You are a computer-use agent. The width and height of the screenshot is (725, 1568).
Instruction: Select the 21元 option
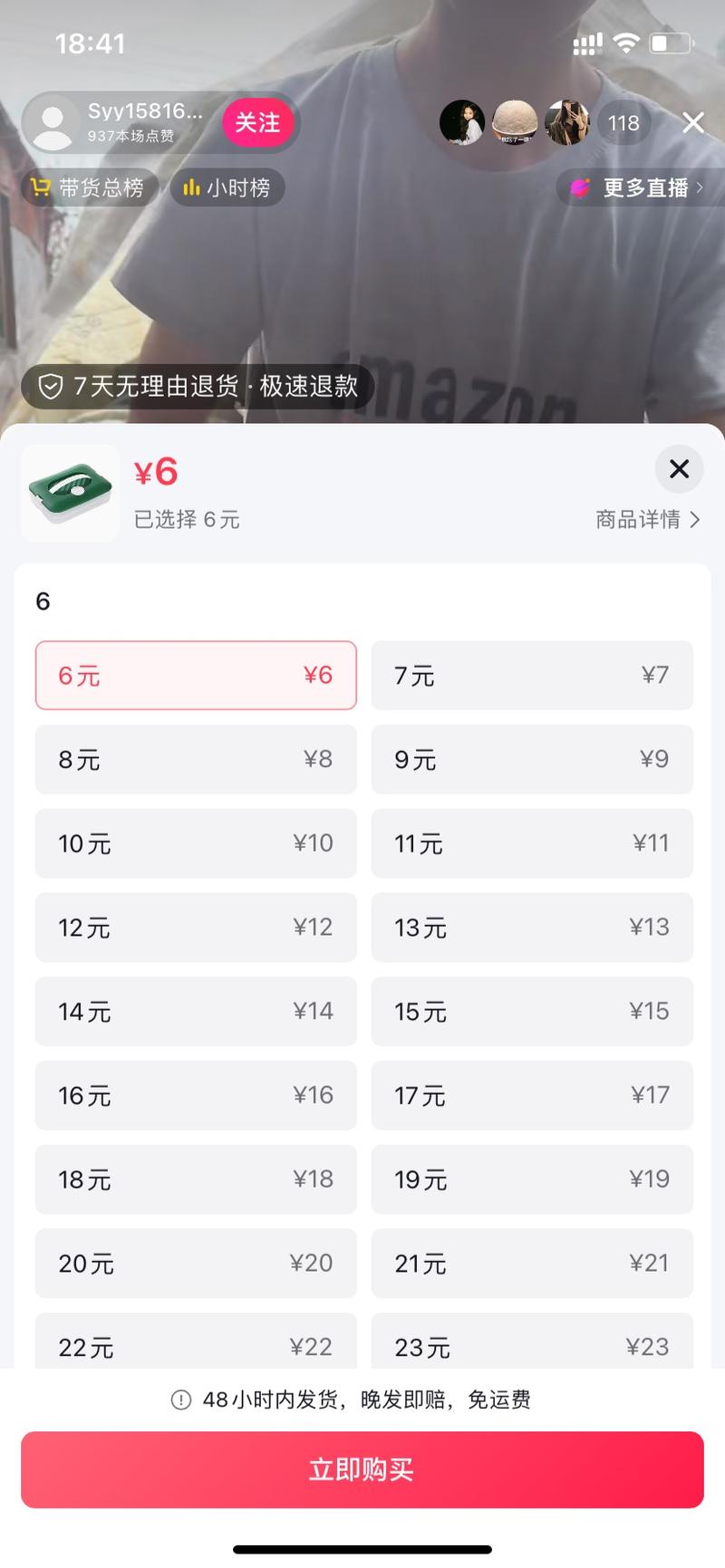pos(532,1263)
